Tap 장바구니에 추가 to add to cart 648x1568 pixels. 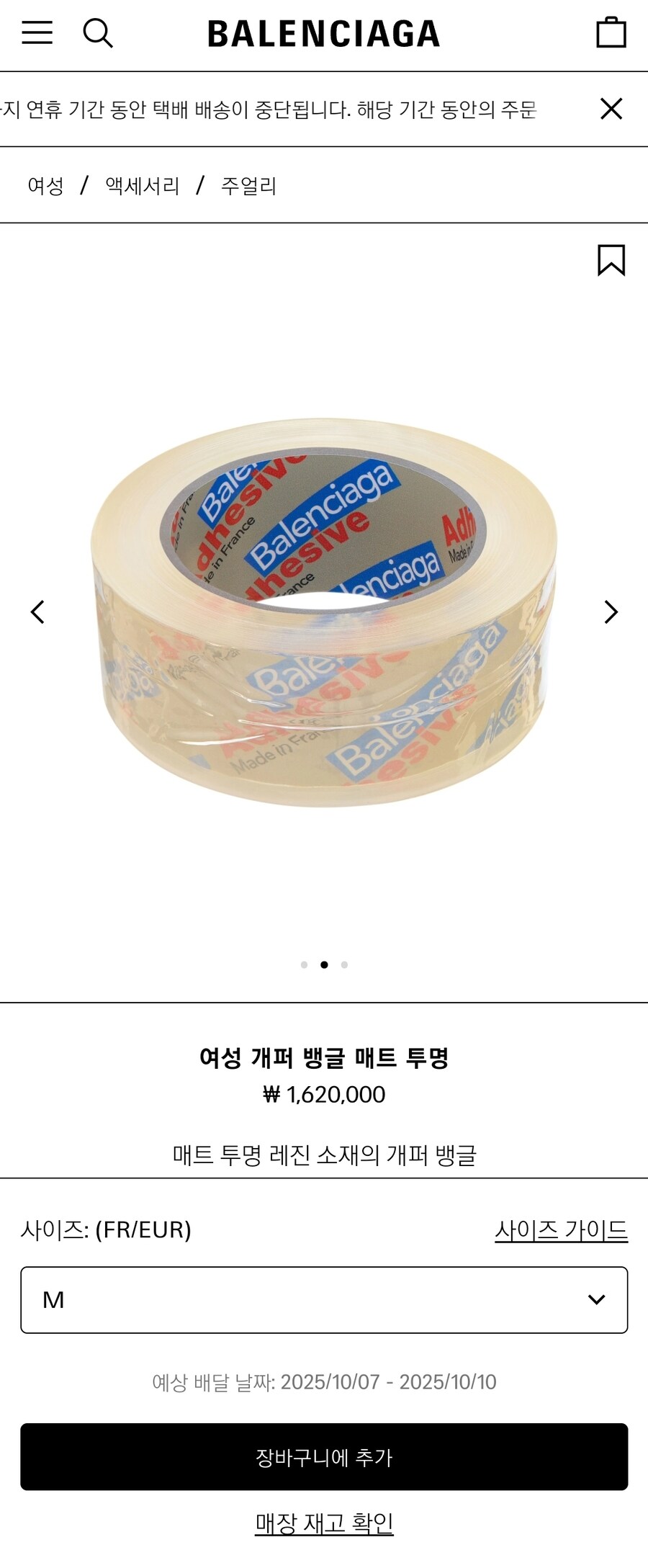[x=324, y=1456]
